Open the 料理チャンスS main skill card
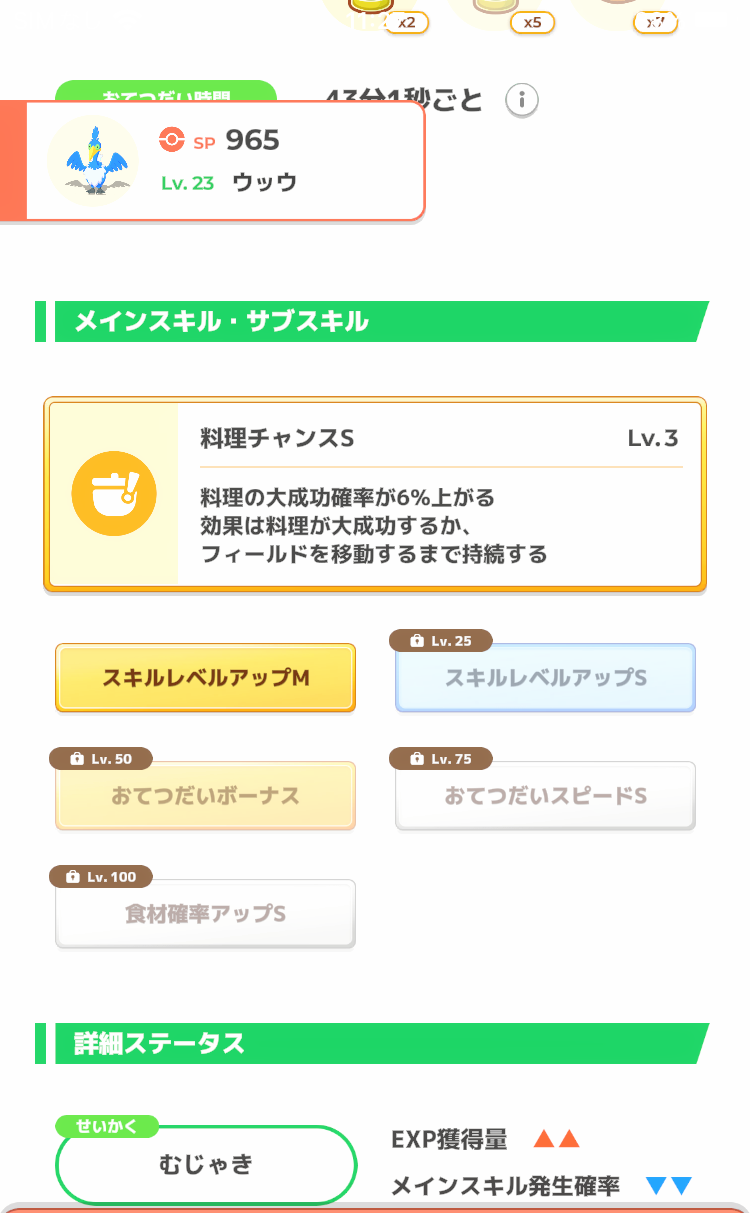 coord(375,495)
